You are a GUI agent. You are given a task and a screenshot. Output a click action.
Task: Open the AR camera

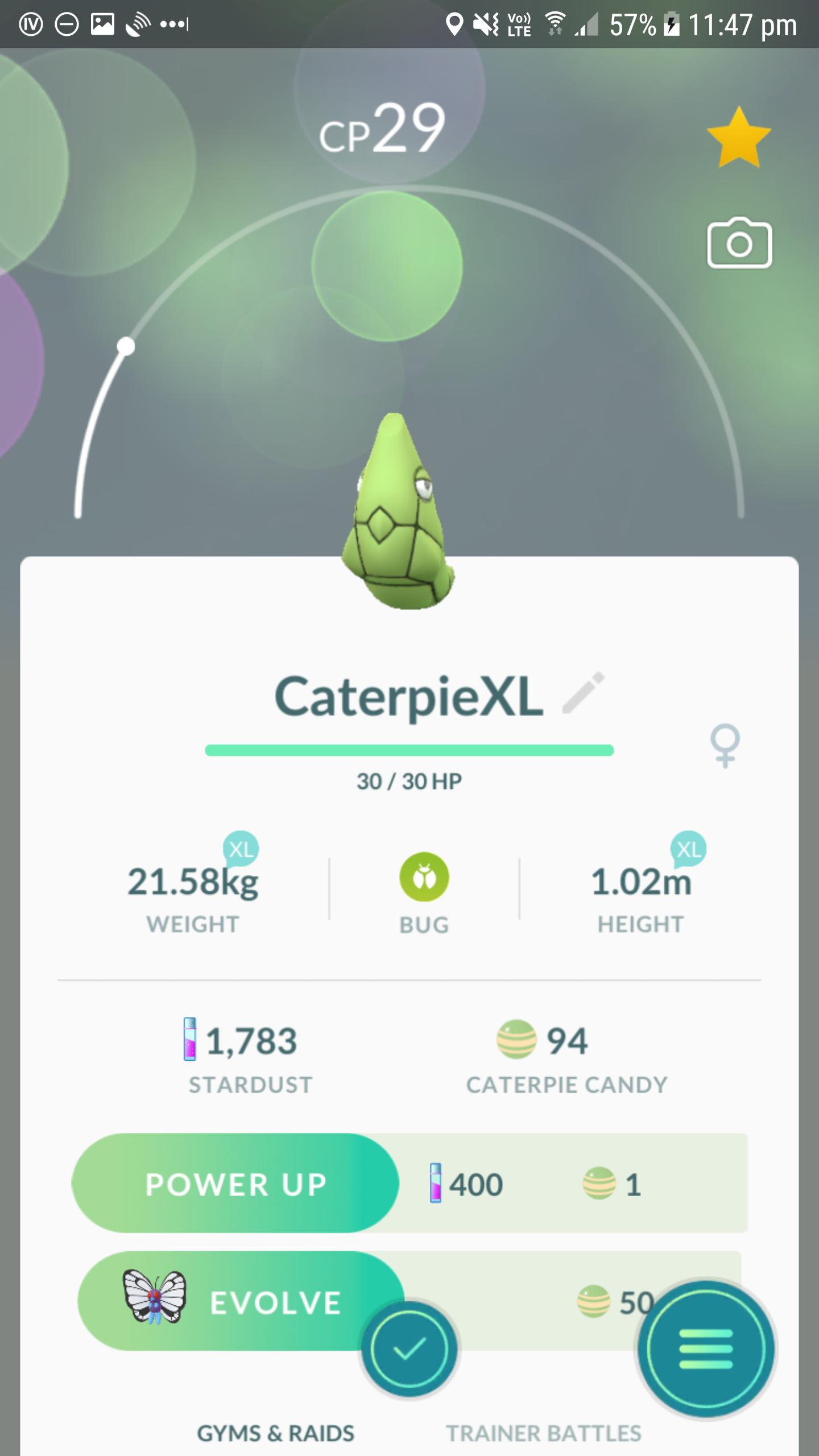click(739, 243)
